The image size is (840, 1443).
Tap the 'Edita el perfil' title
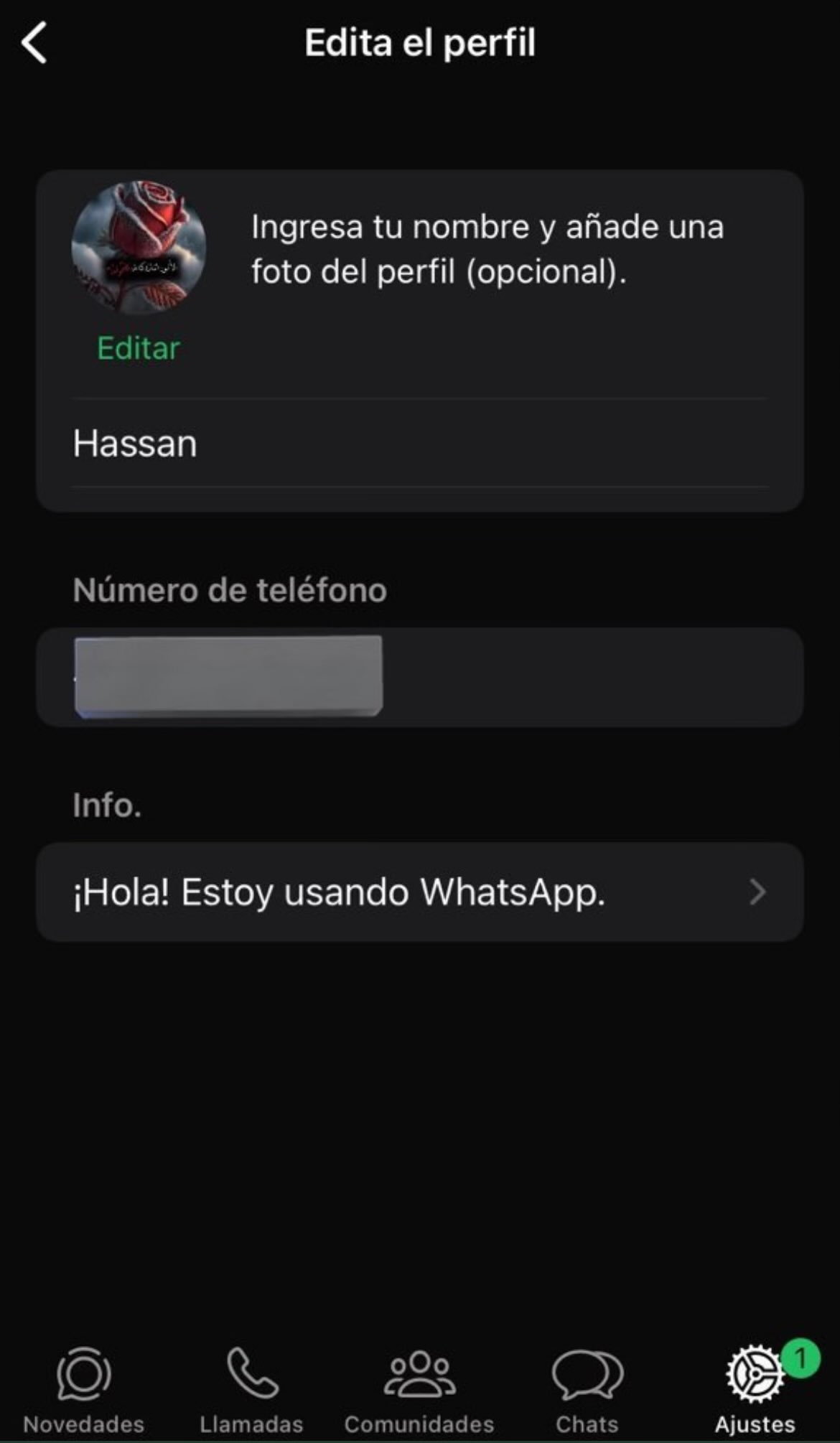(420, 43)
